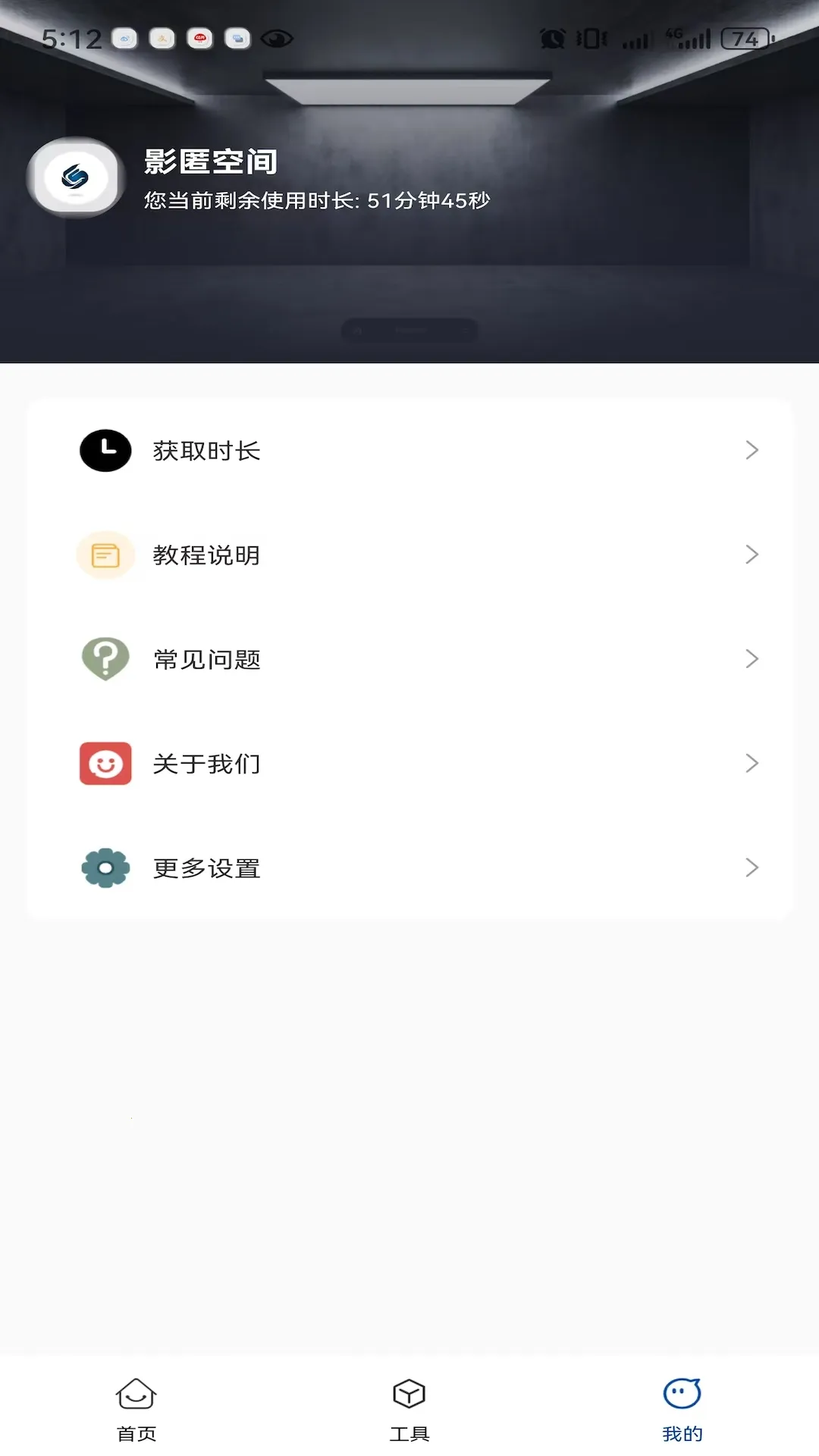Click the 我的 face icon in navigation

[x=680, y=1394]
